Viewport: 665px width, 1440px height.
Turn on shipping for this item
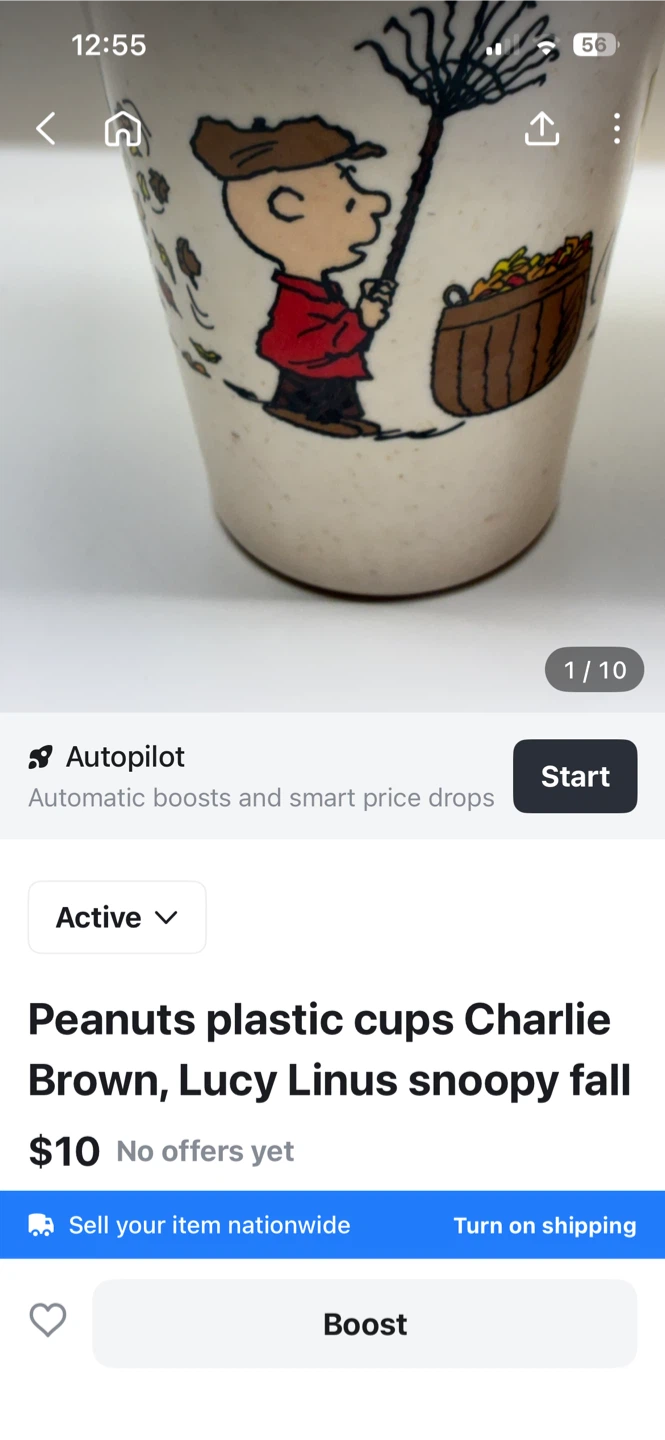coord(545,1225)
